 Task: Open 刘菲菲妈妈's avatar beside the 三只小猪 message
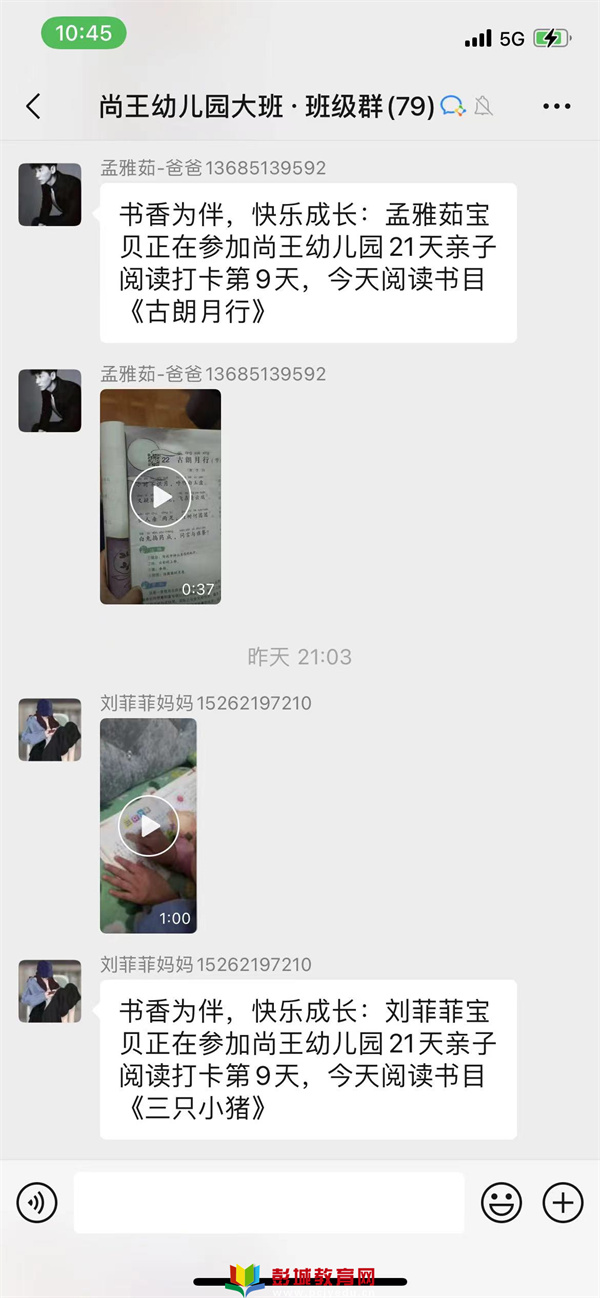50,991
